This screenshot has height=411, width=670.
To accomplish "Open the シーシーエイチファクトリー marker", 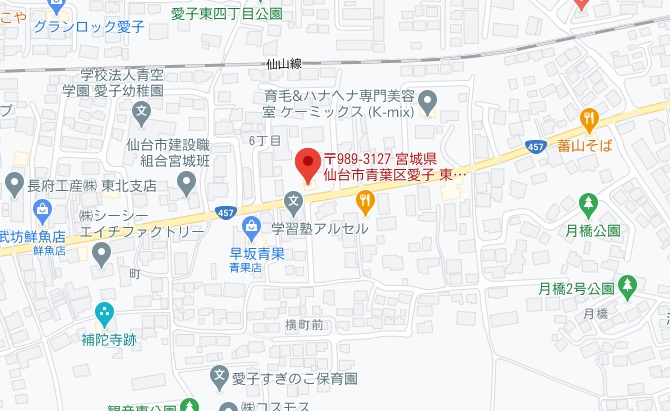I will 100,255.
